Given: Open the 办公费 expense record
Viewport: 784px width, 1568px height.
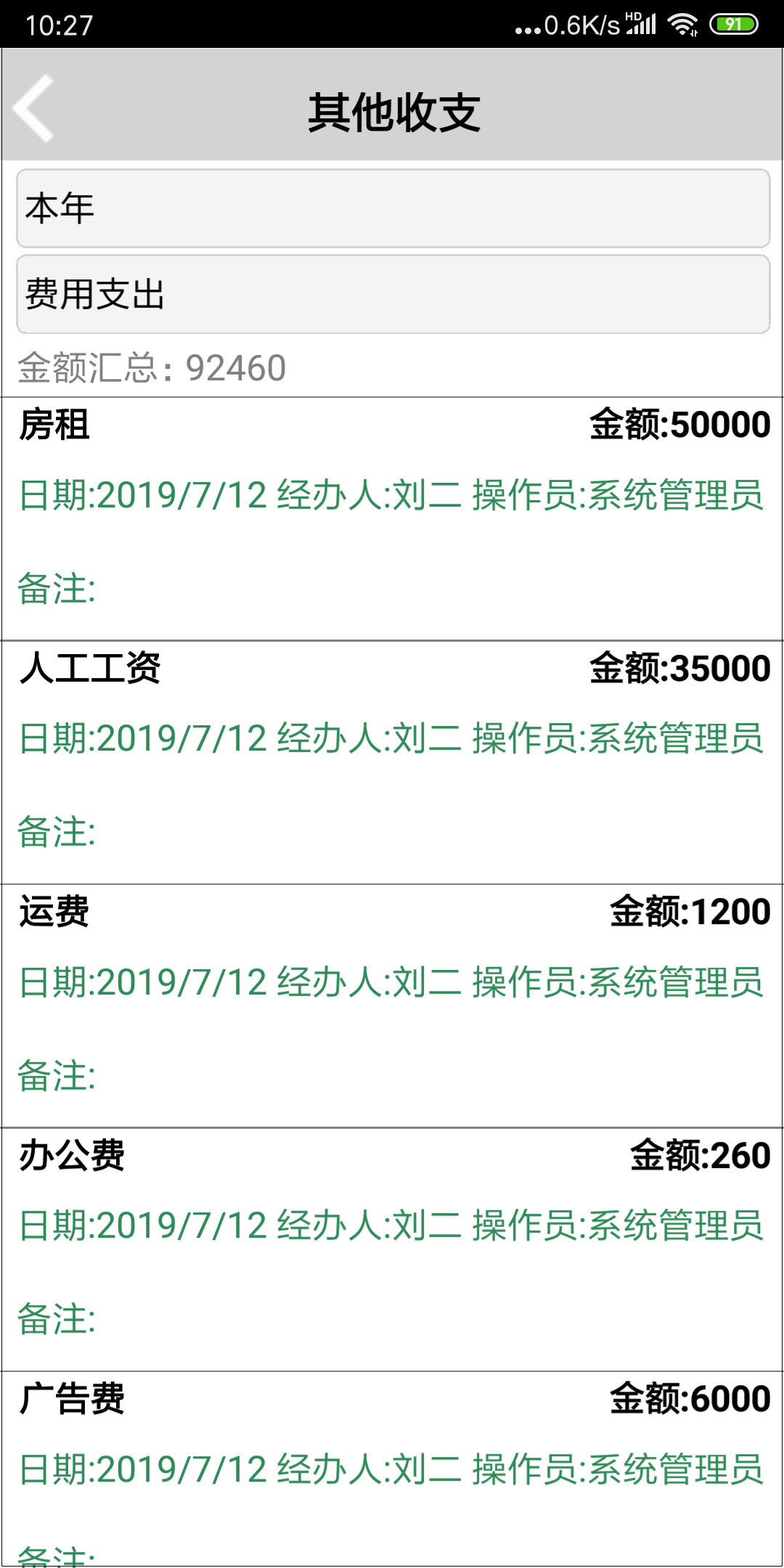Looking at the screenshot, I should tap(392, 1250).
